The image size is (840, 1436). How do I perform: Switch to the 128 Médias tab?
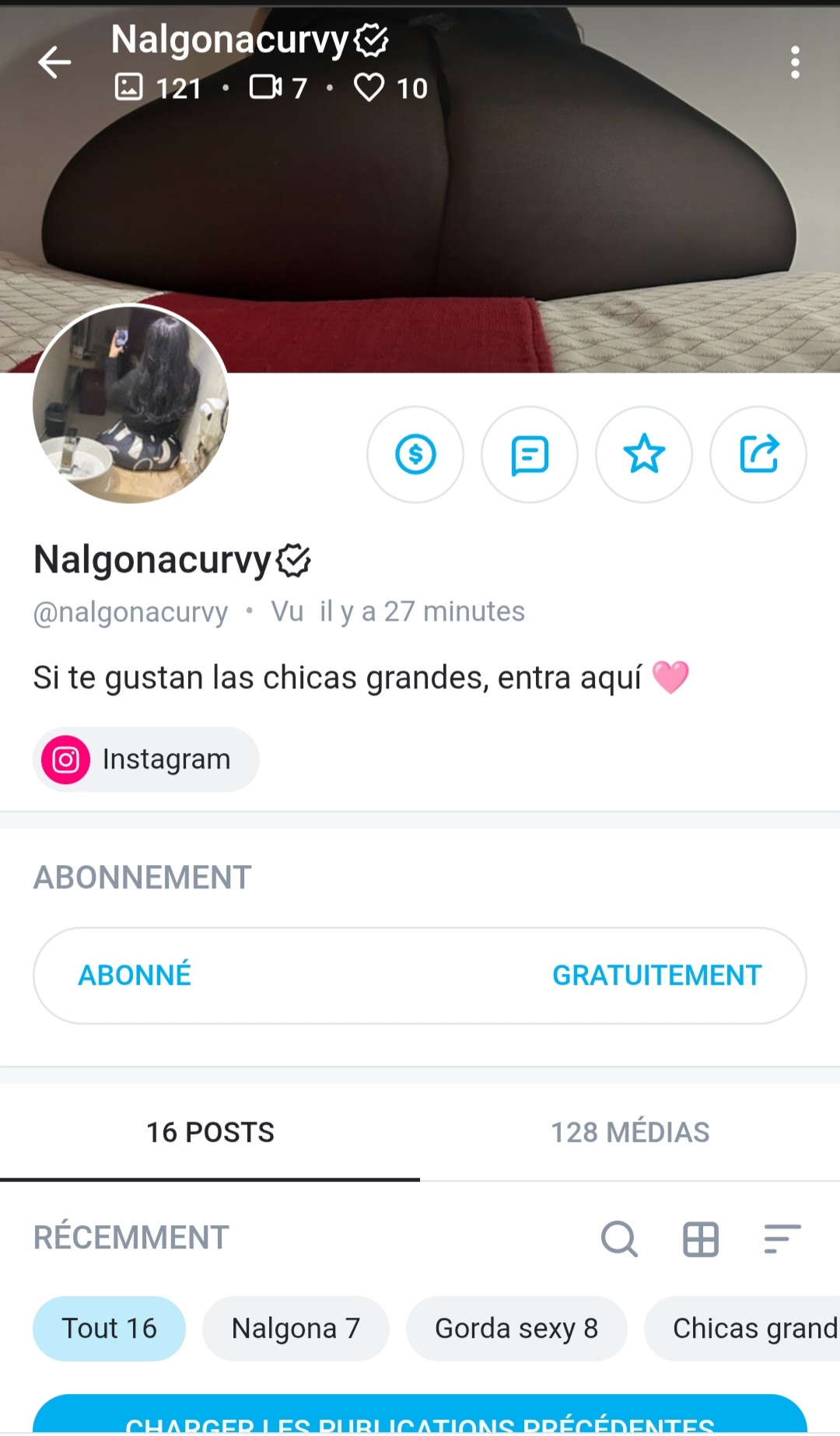click(x=630, y=1133)
